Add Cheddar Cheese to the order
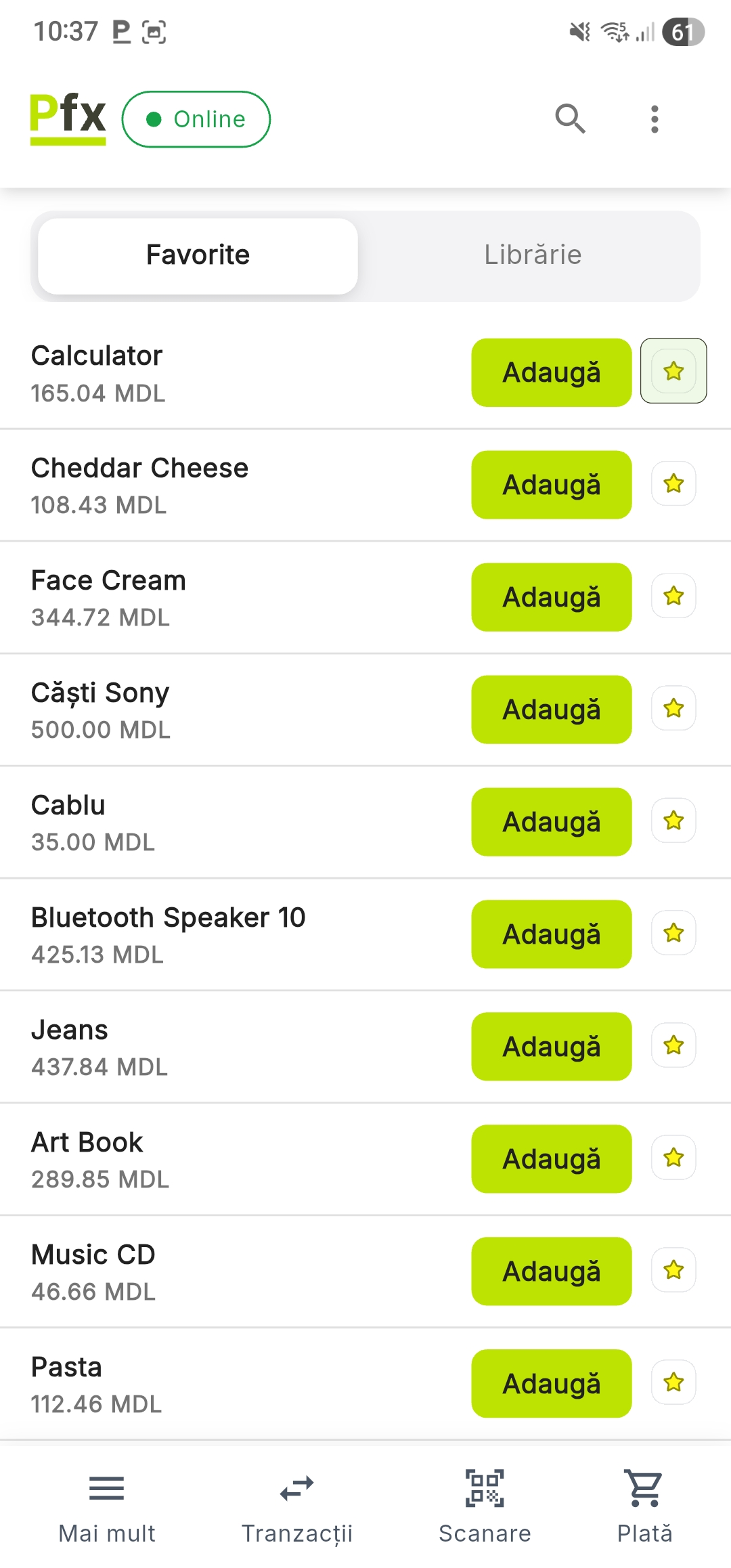The height and width of the screenshot is (1568, 731). 551,485
